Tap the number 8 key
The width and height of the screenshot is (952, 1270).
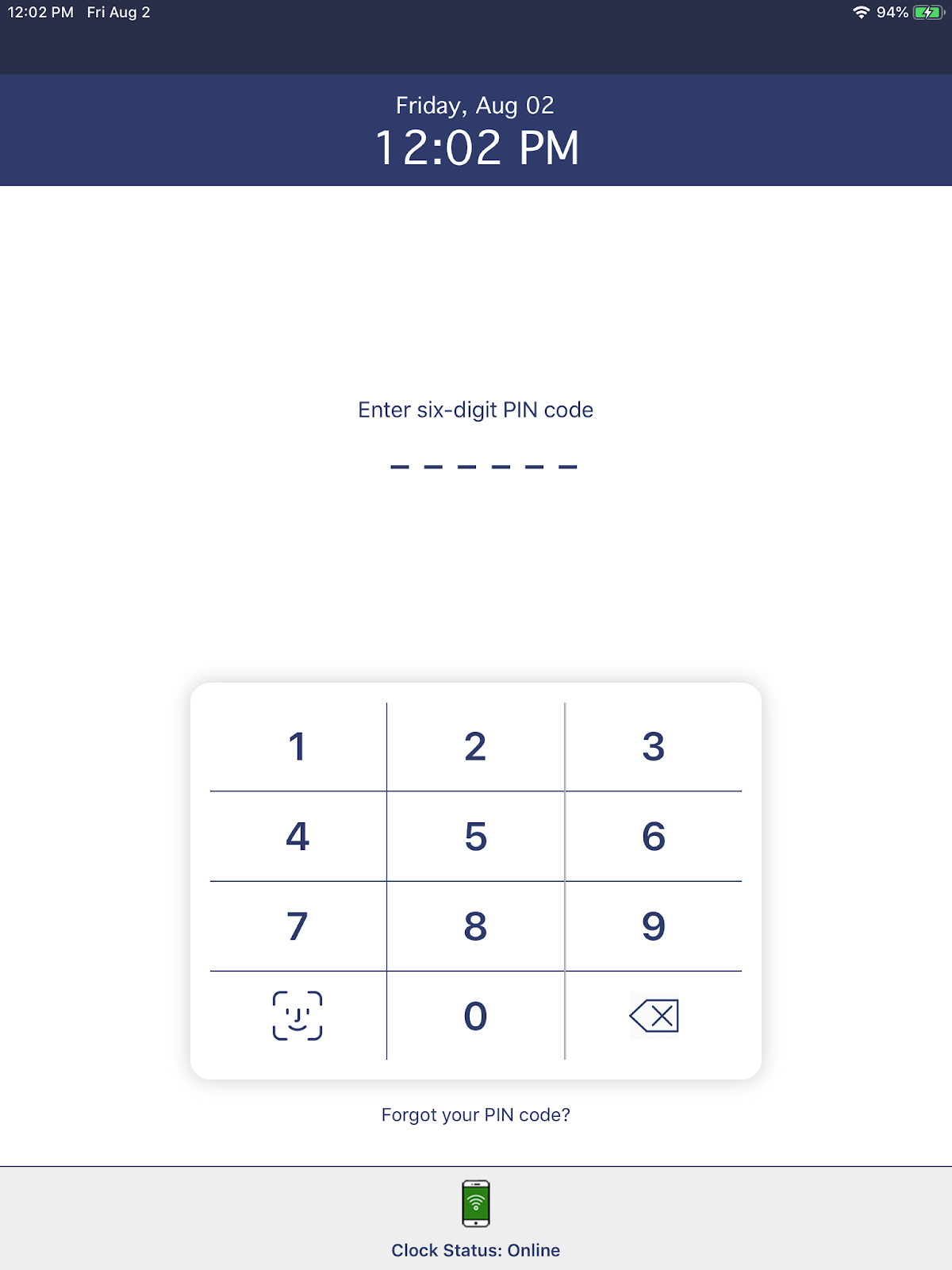(475, 926)
